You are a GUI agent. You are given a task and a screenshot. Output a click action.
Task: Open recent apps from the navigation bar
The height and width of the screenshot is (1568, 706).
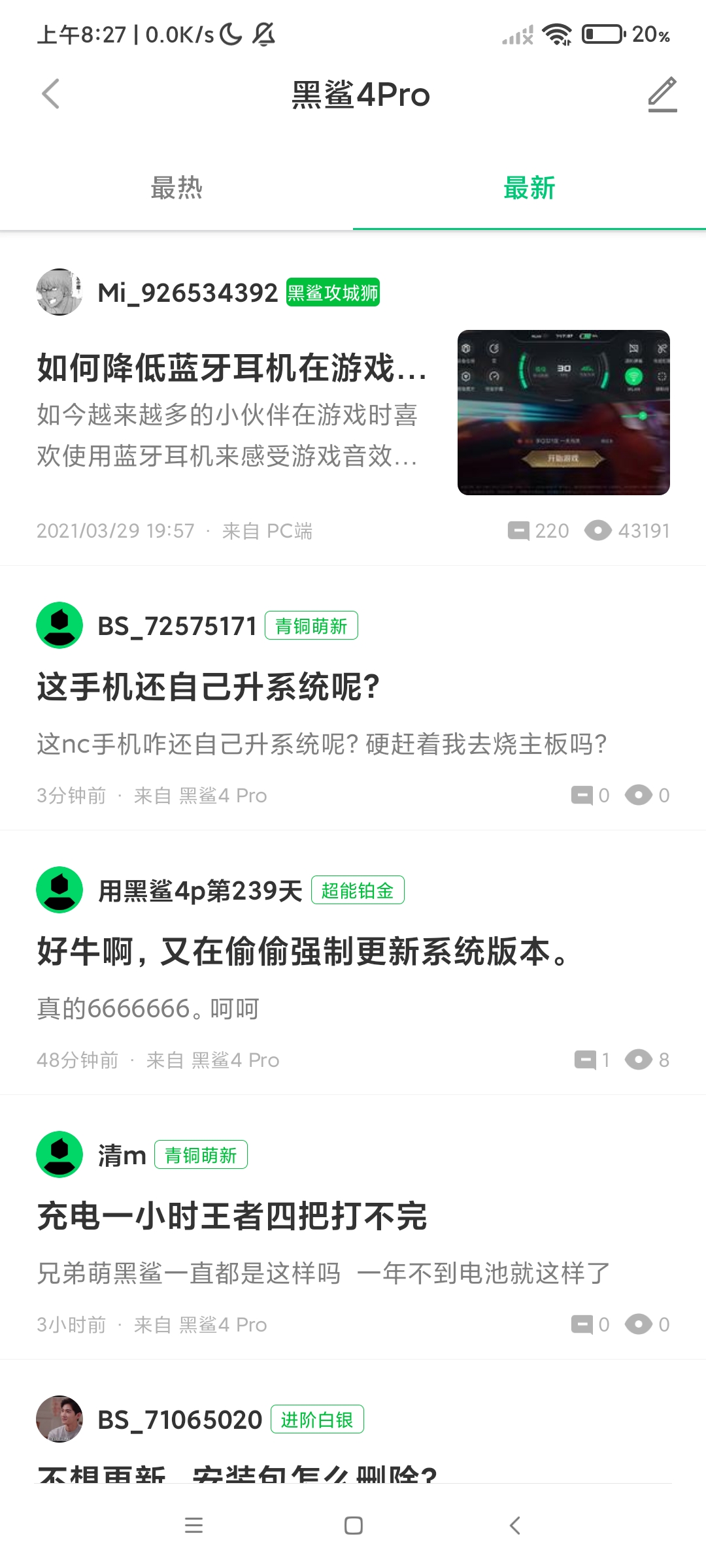pyautogui.click(x=193, y=1526)
